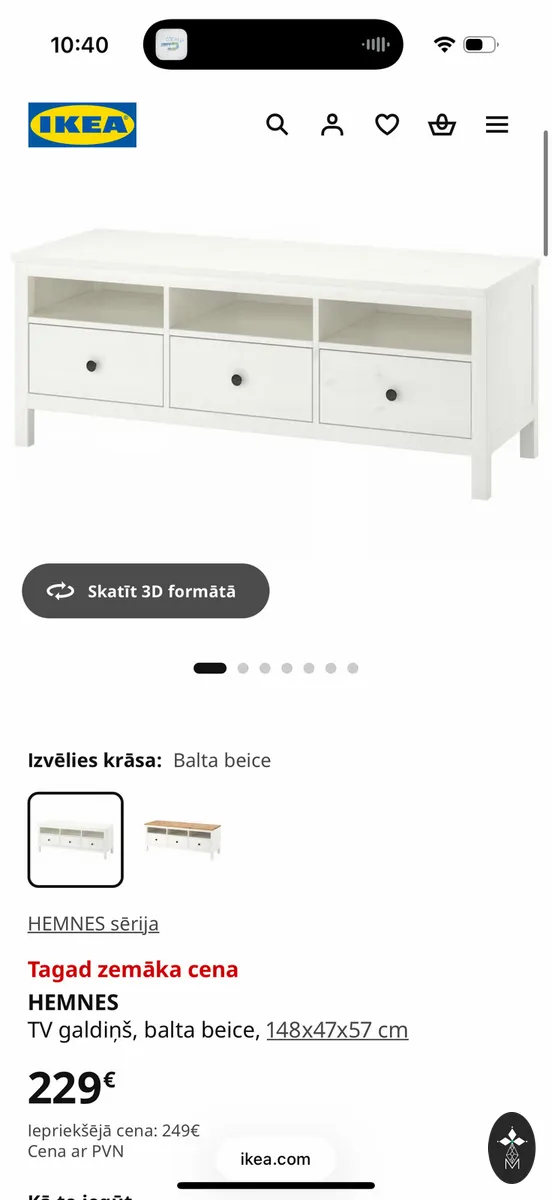This screenshot has width=552, height=1200.
Task: Tap the ikea.com address pill
Action: point(275,1160)
